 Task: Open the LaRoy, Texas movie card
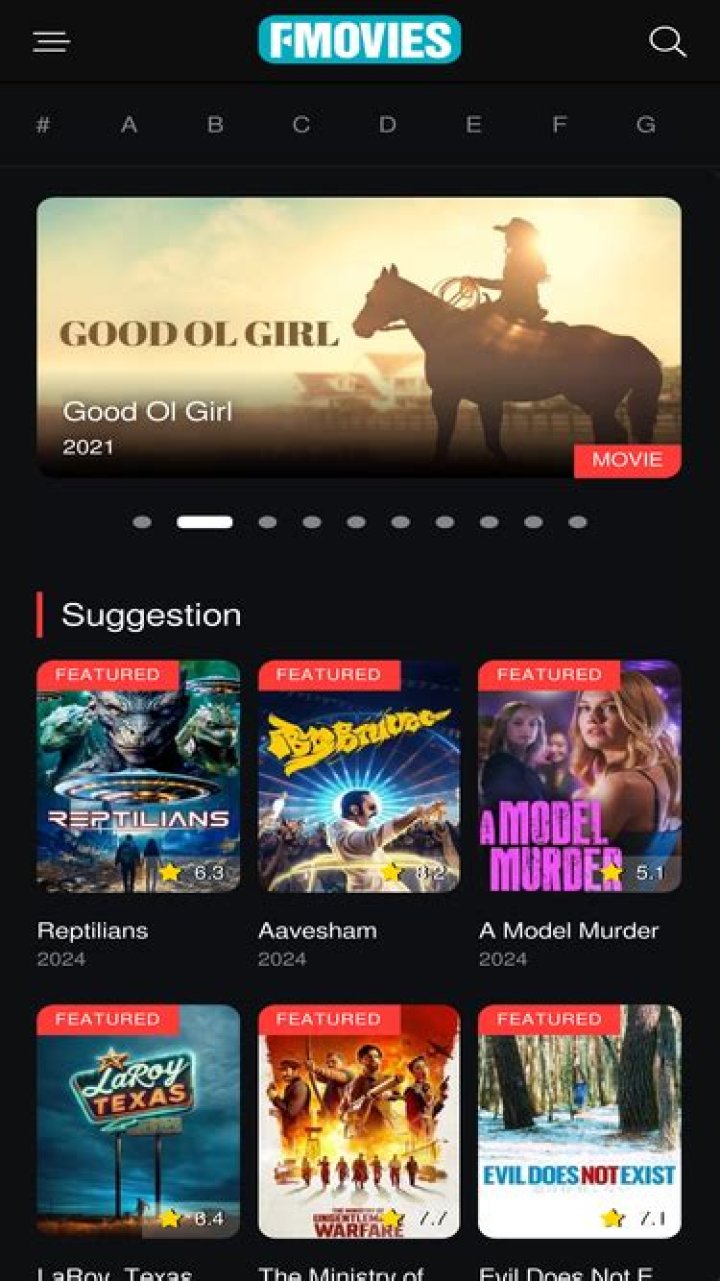click(138, 1121)
